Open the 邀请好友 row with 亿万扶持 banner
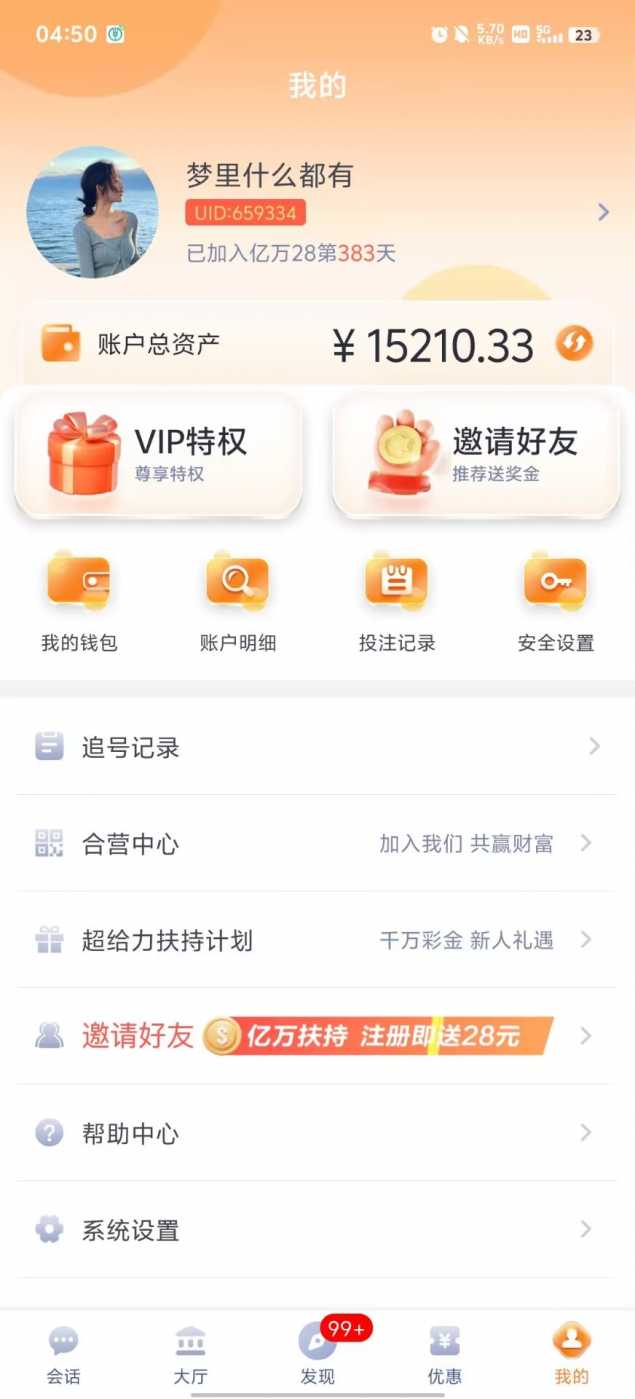 point(317,1036)
